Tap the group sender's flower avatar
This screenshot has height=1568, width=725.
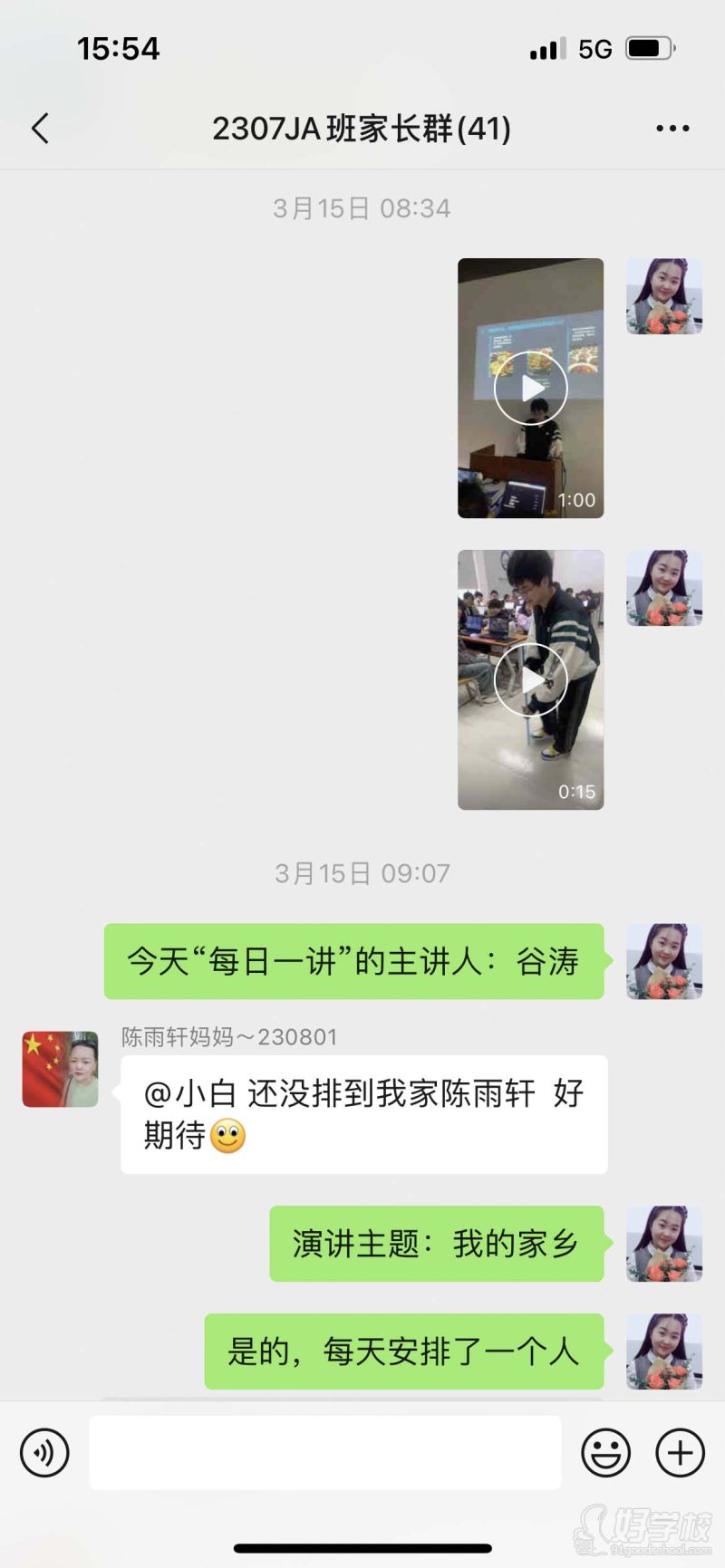pyautogui.click(x=664, y=962)
